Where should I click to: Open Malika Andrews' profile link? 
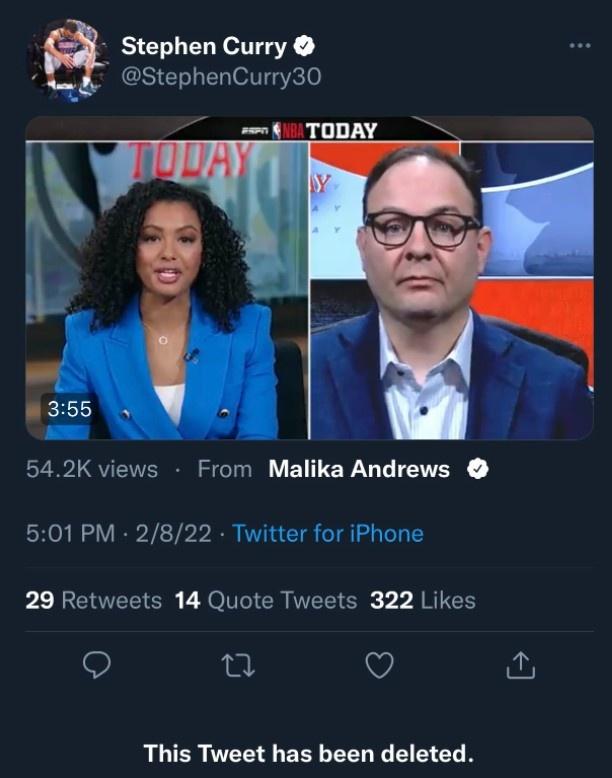tap(359, 469)
